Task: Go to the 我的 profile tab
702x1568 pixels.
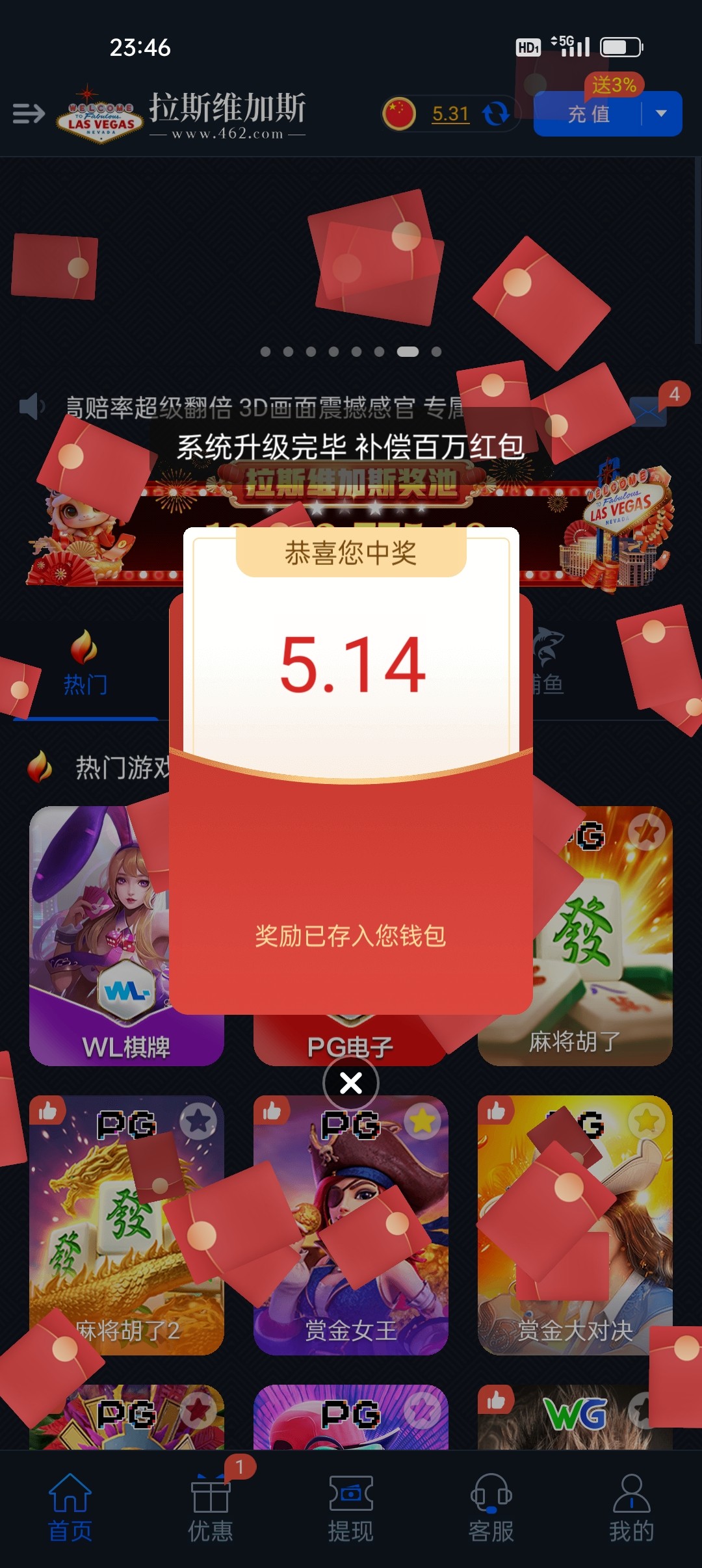Action: (x=631, y=1508)
